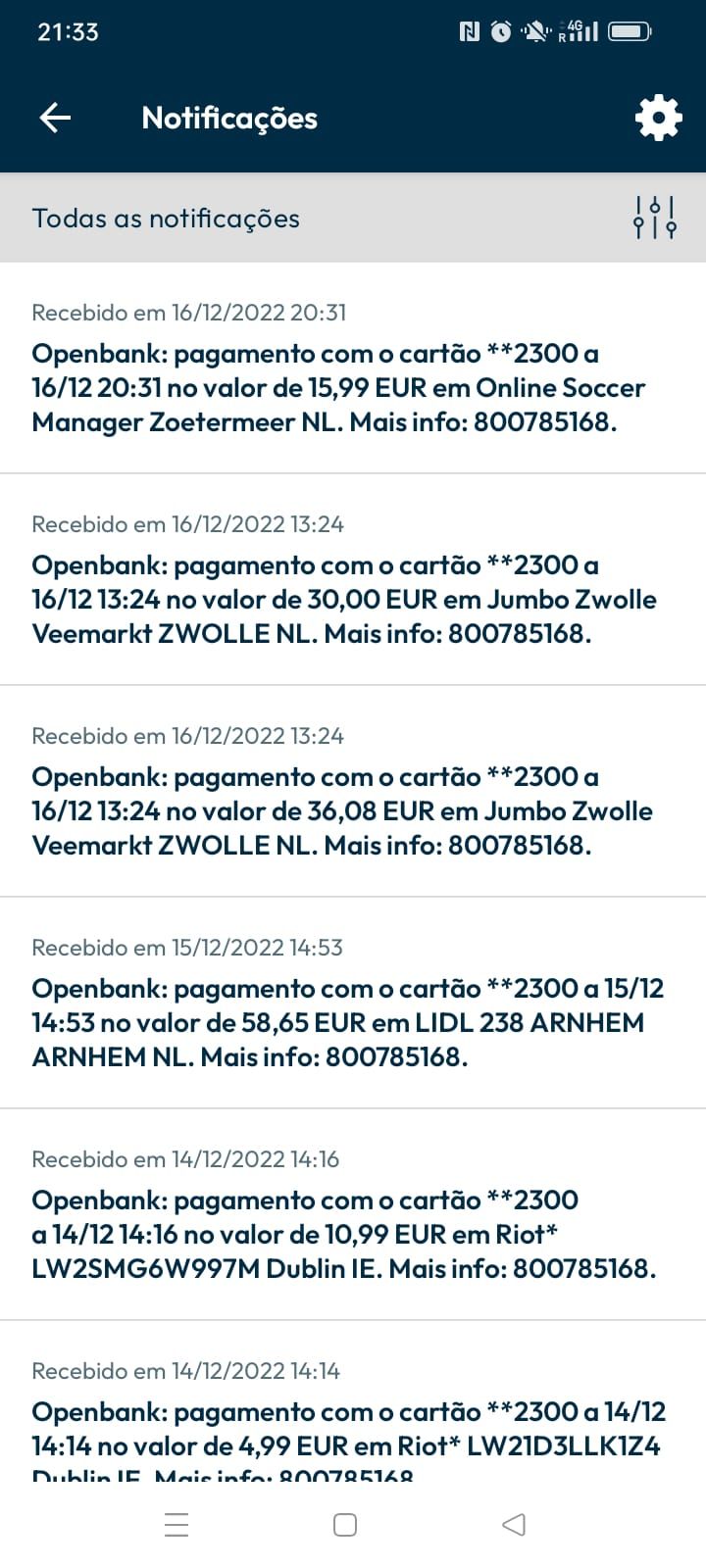Open the Online Soccer Manager payment notification
Image resolution: width=706 pixels, height=1568 pixels.
(x=353, y=368)
